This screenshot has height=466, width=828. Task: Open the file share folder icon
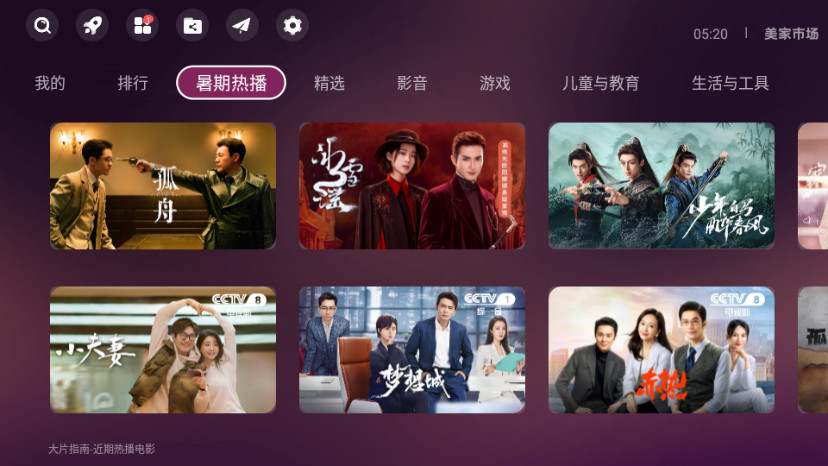coord(192,26)
